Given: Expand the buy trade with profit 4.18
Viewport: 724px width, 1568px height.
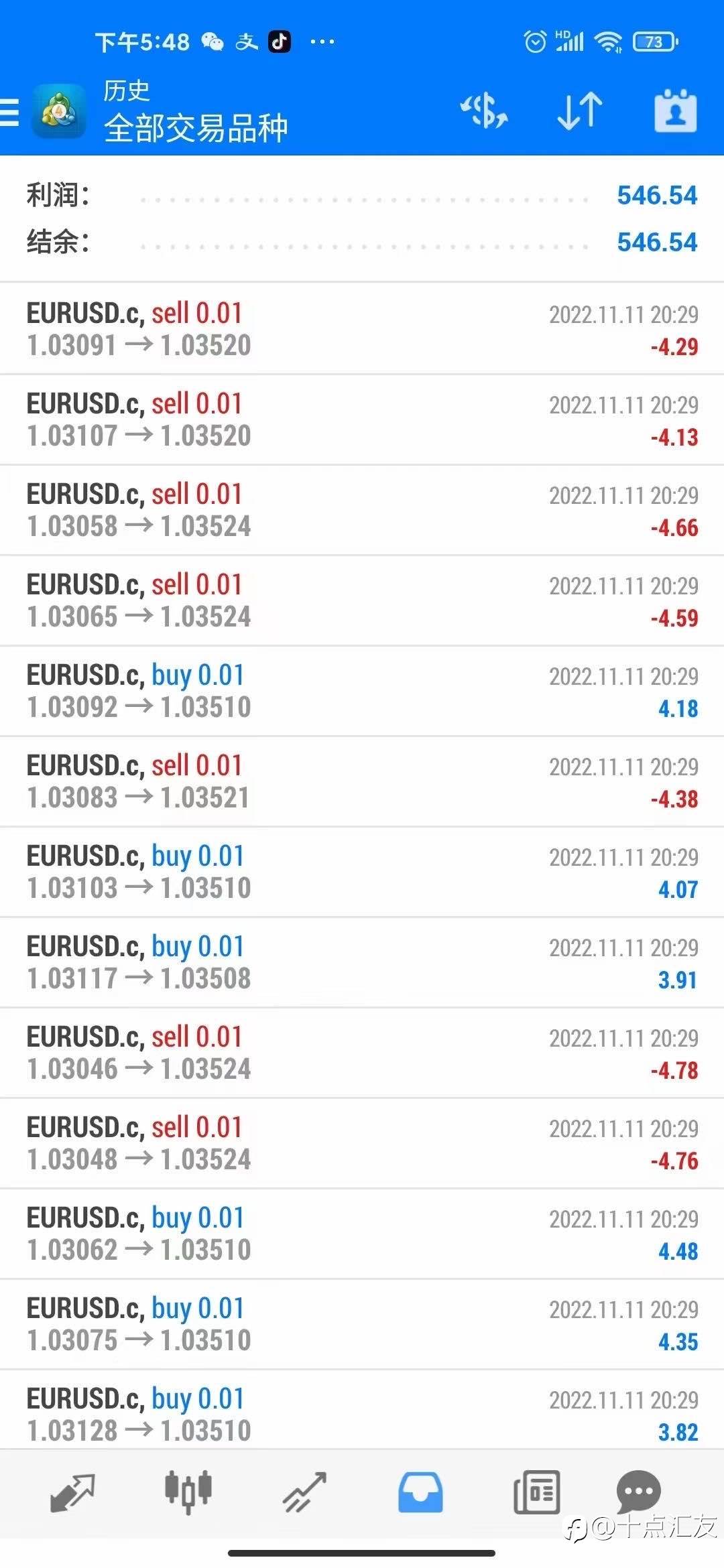Looking at the screenshot, I should 362,691.
